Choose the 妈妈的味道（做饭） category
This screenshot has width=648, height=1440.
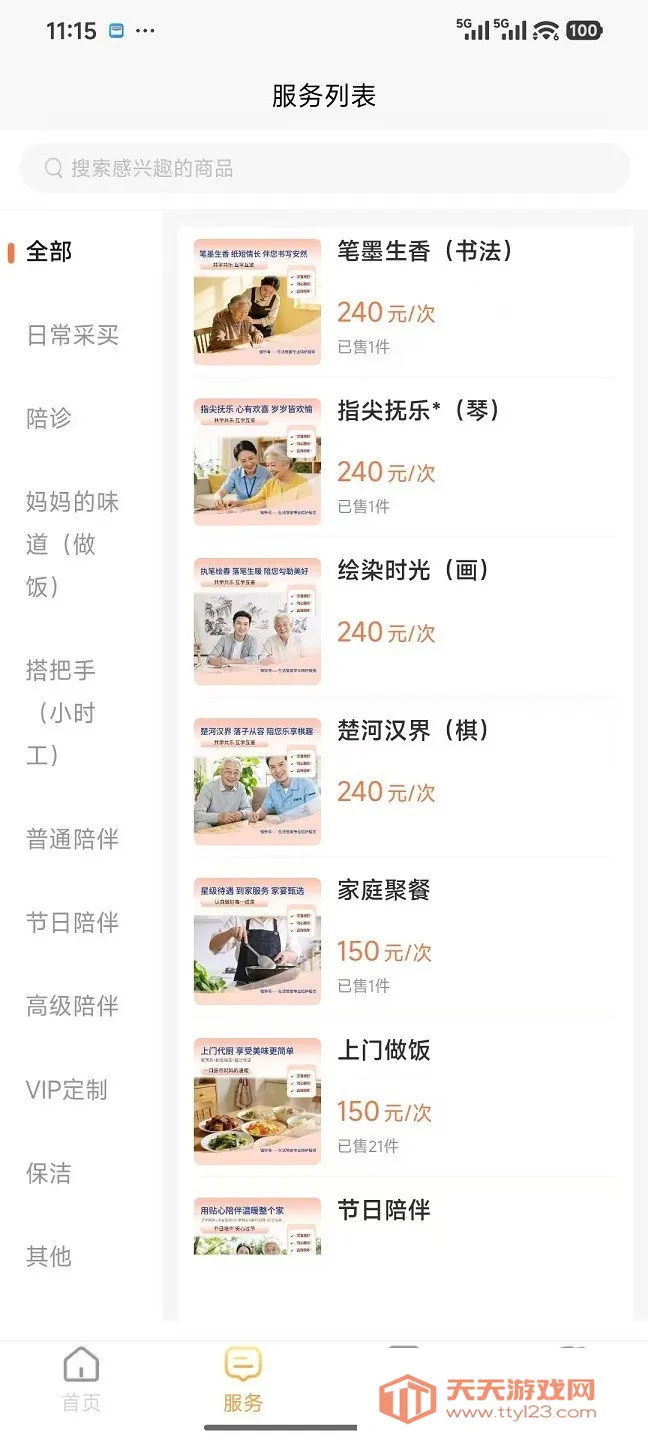pos(73,544)
